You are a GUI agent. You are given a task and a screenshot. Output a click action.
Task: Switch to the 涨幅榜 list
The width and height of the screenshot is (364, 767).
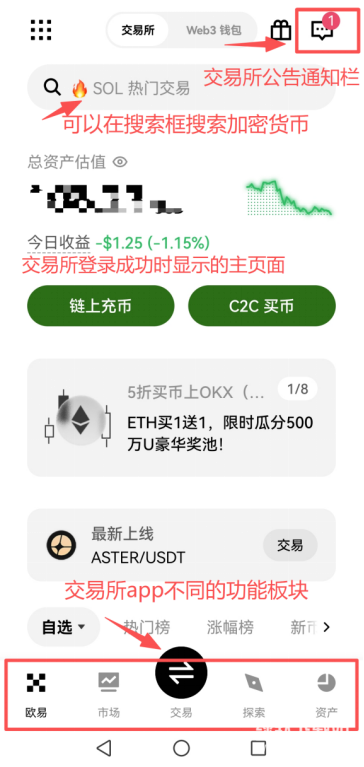[x=230, y=627]
